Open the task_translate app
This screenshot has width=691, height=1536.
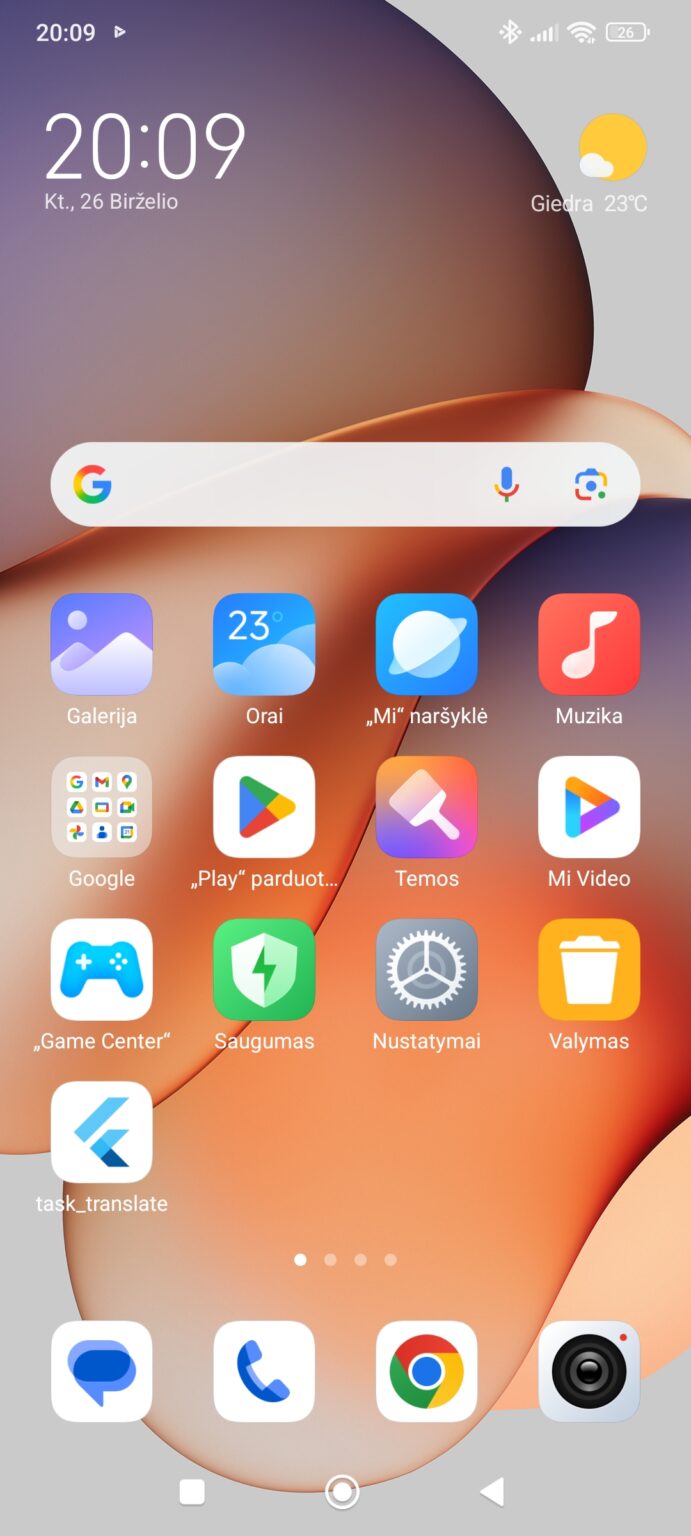pyautogui.click(x=101, y=1132)
